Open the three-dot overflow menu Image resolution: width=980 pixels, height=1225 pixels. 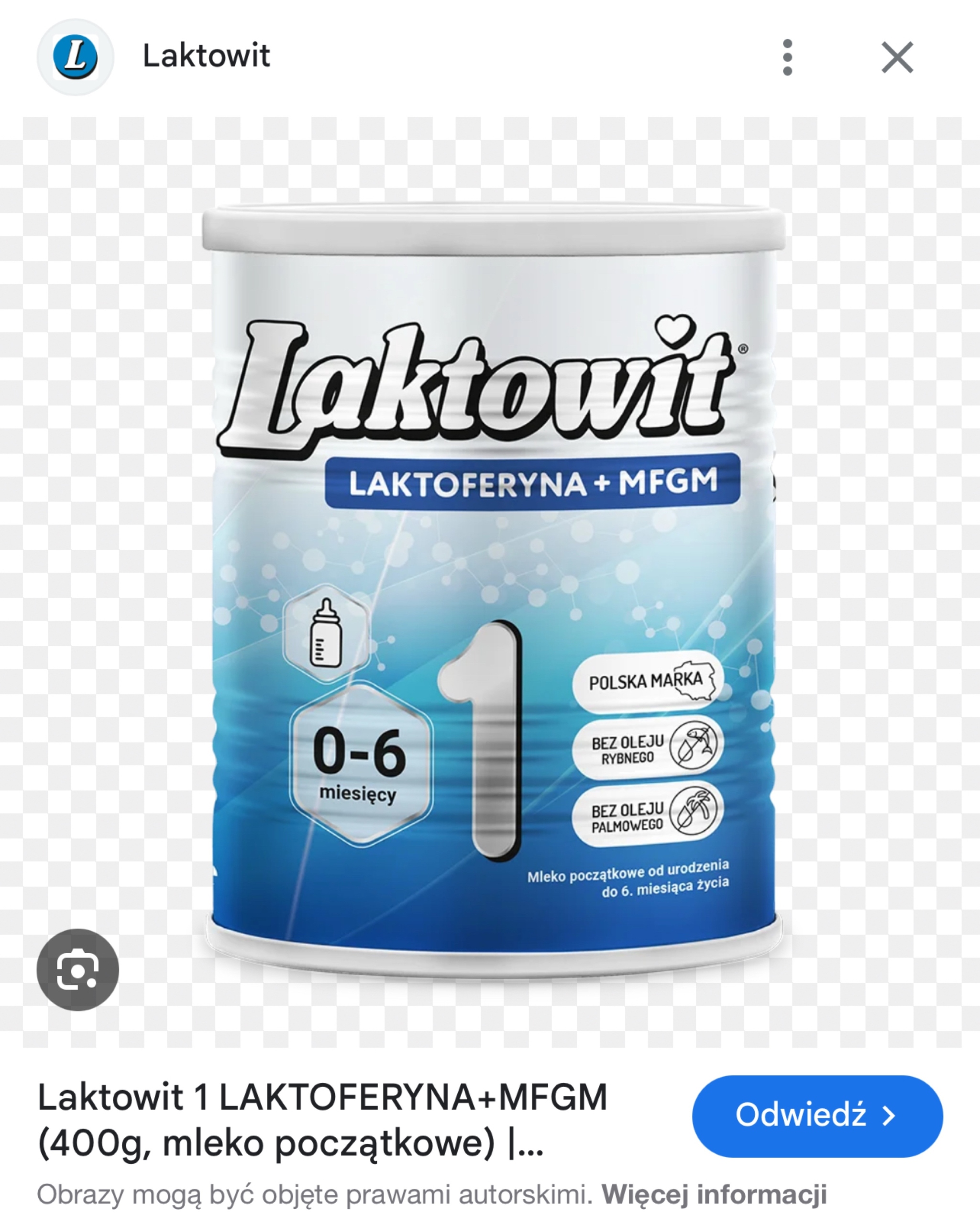[x=787, y=57]
